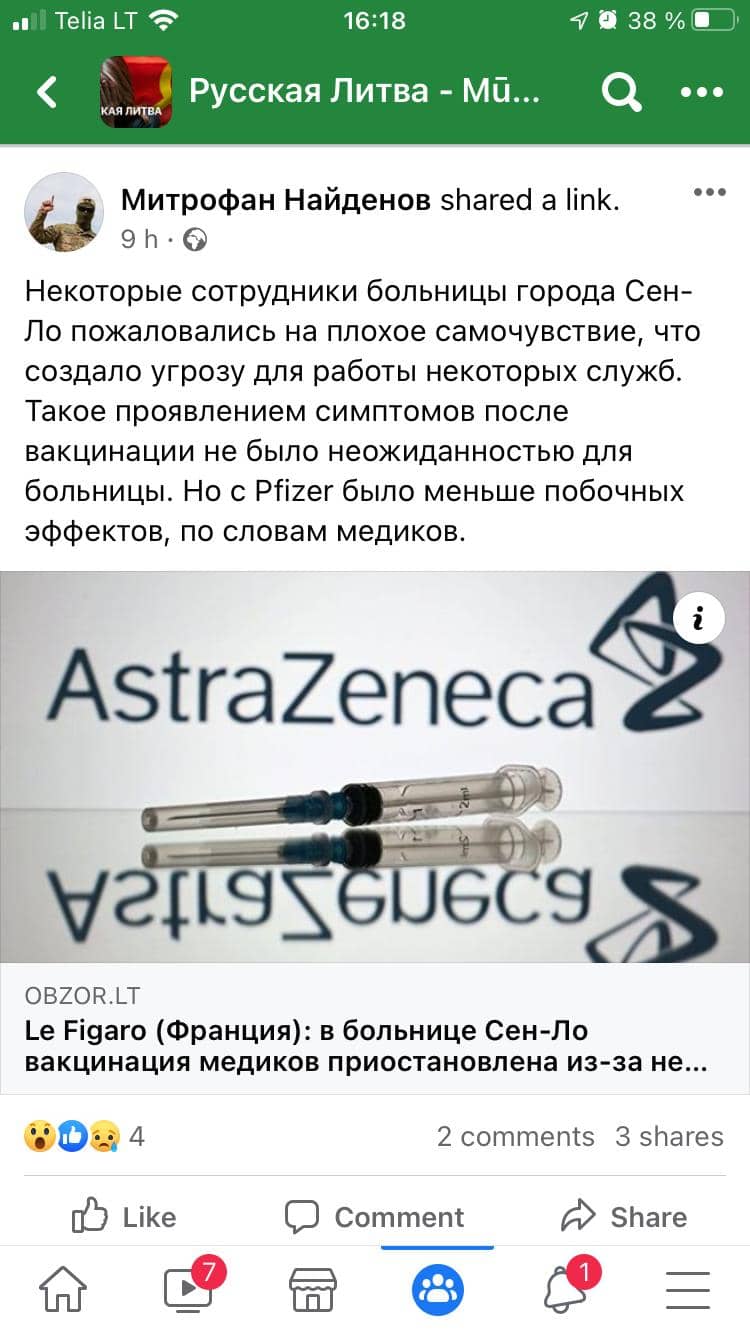Screen dimensions: 750x1334
Task: View Митрофан Найденов's profile by name
Action: pyautogui.click(x=276, y=200)
